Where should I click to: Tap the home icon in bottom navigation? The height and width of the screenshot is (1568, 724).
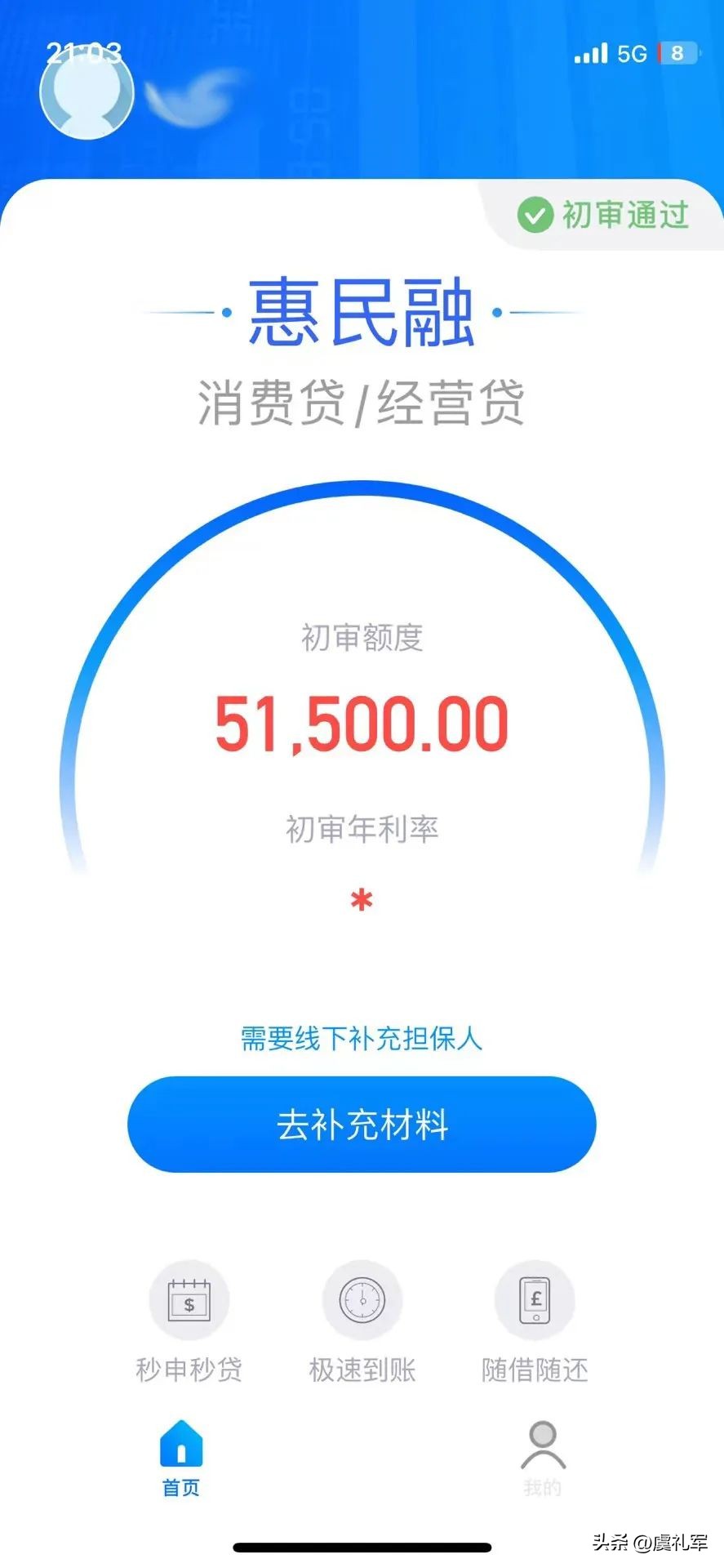click(x=180, y=1444)
